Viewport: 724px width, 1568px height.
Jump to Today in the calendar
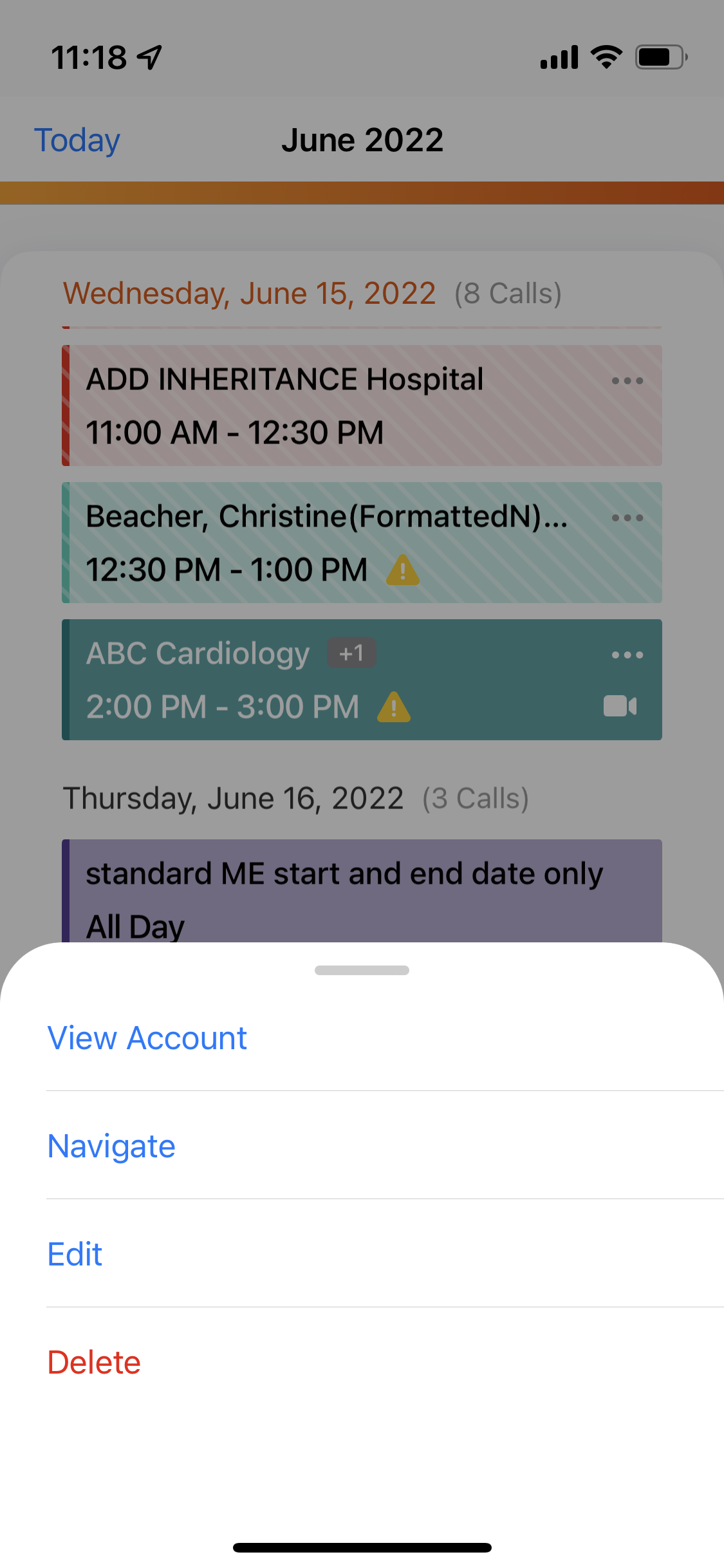click(77, 140)
